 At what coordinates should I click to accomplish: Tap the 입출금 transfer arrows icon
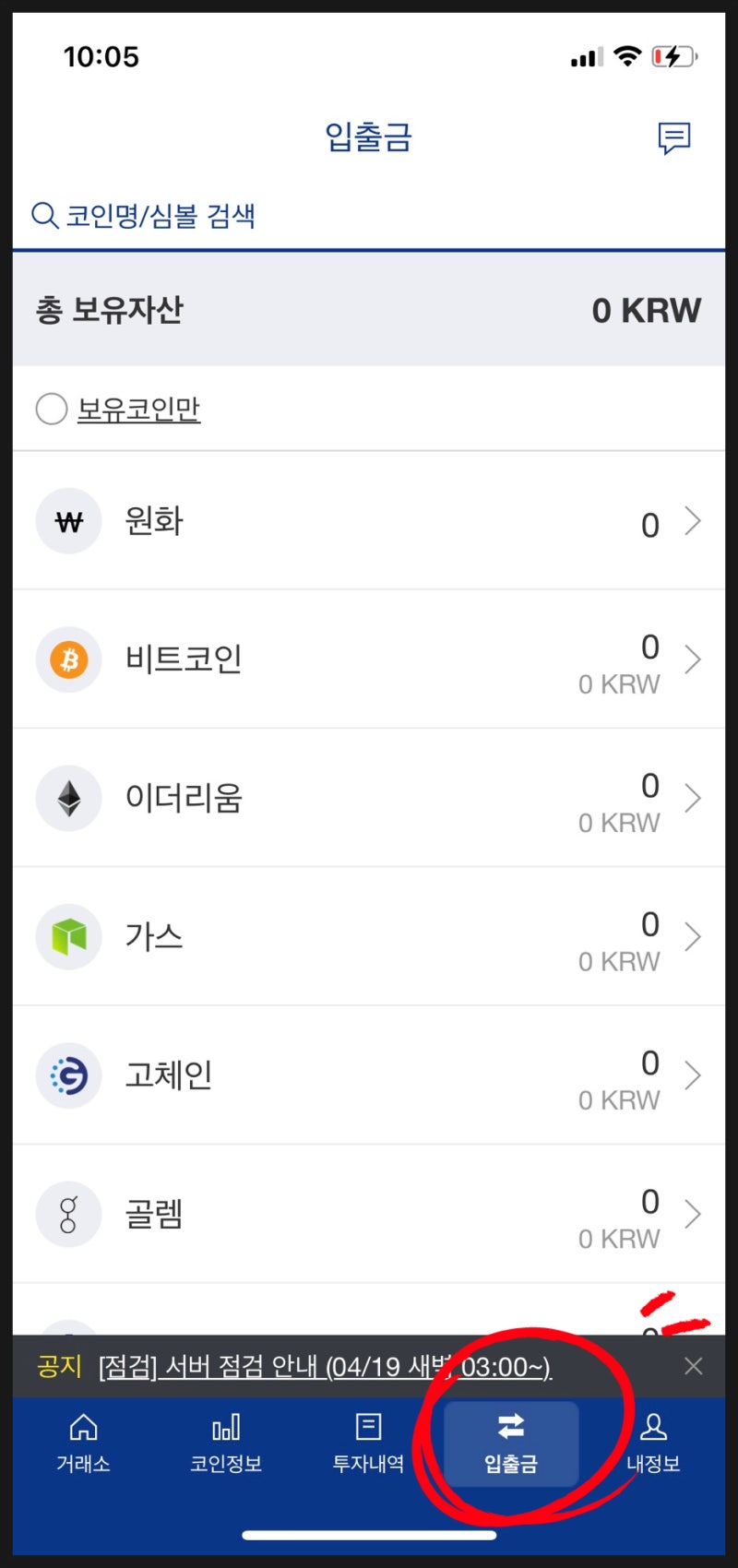tap(511, 1426)
